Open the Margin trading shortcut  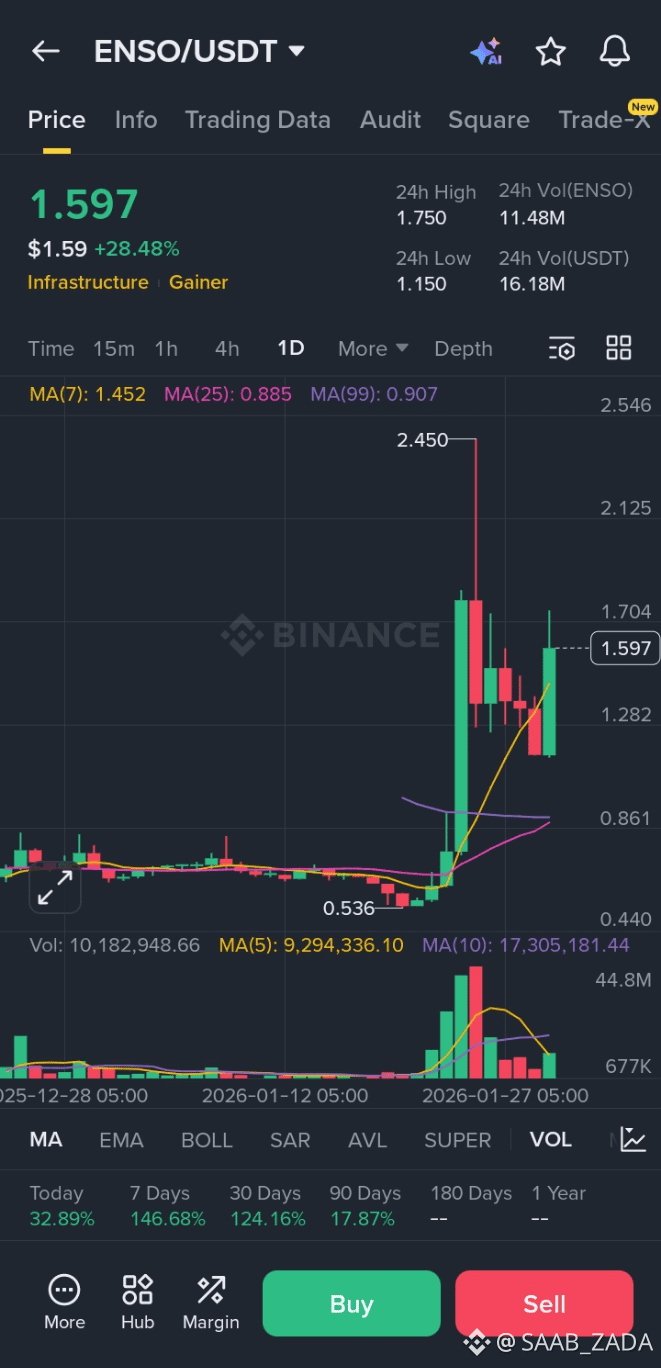(x=211, y=1303)
